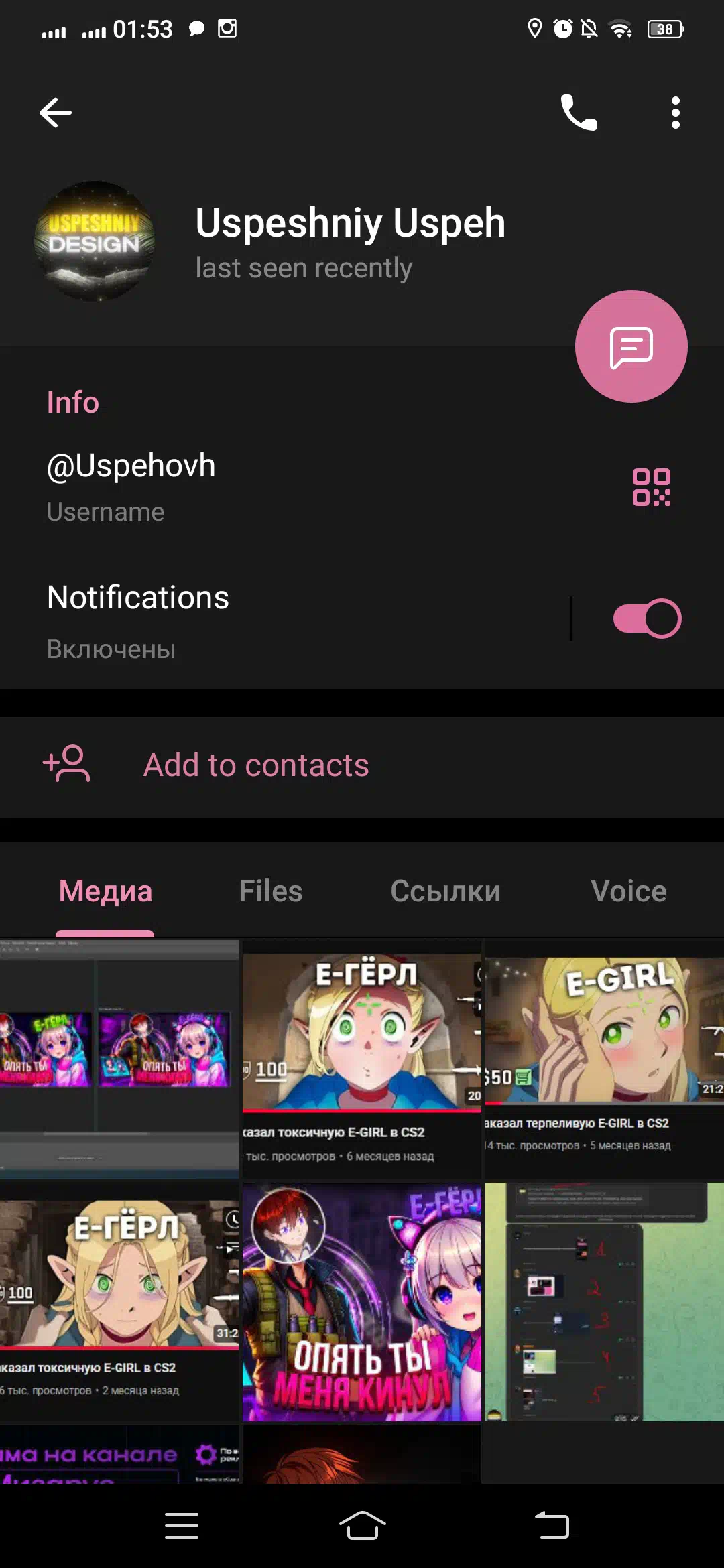The width and height of the screenshot is (724, 1568).
Task: Switch to the Ссылки tab
Action: 446,891
